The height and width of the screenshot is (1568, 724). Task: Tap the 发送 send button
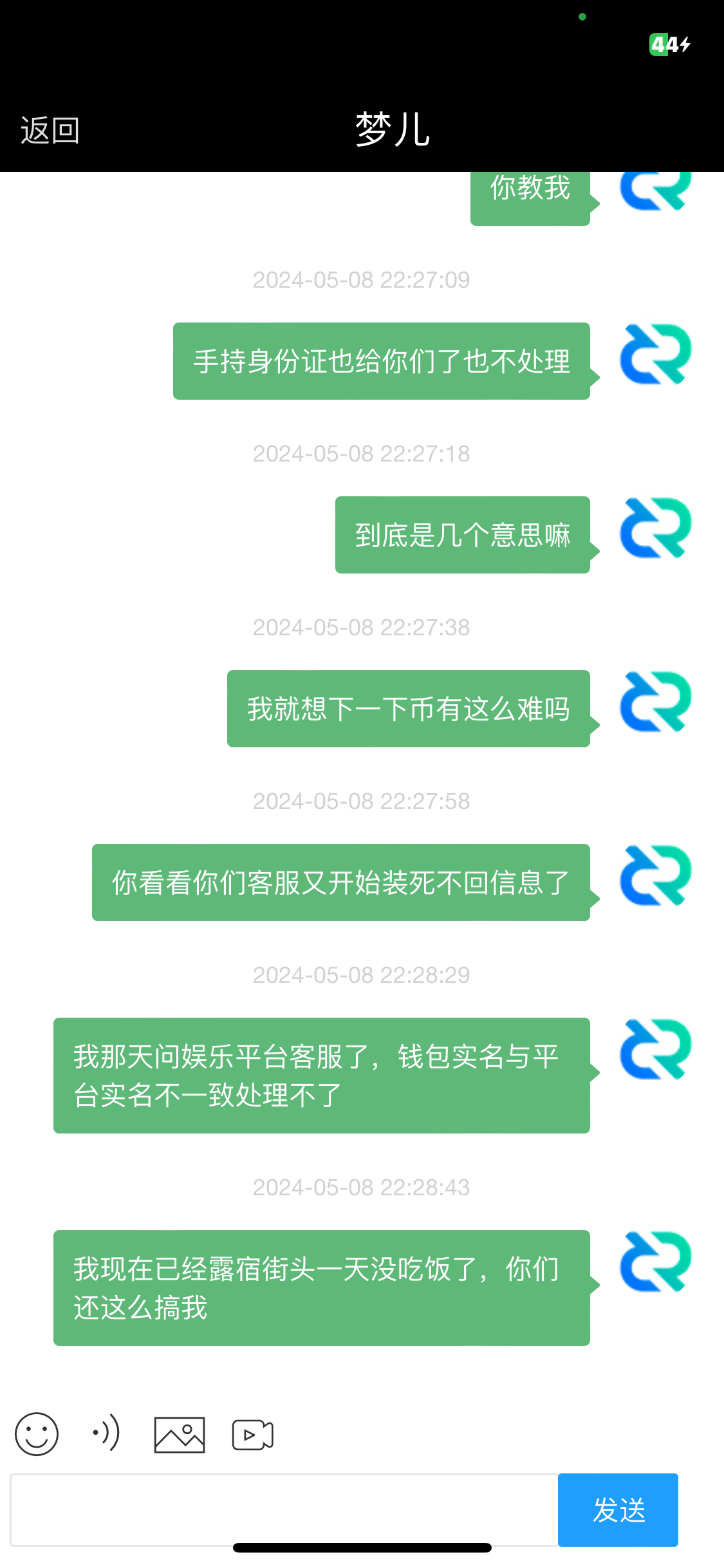(x=618, y=1509)
